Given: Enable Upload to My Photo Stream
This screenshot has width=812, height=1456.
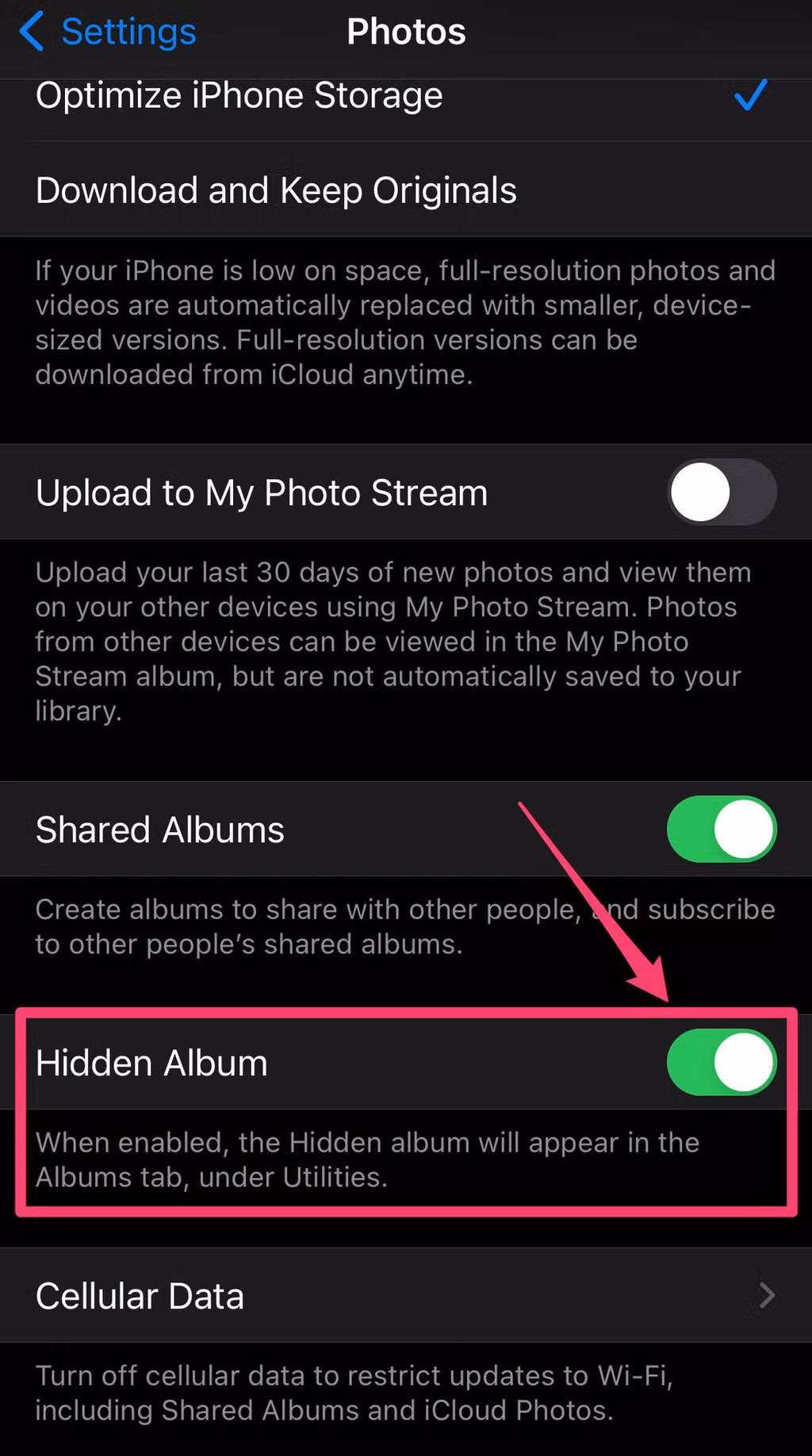Looking at the screenshot, I should [721, 492].
